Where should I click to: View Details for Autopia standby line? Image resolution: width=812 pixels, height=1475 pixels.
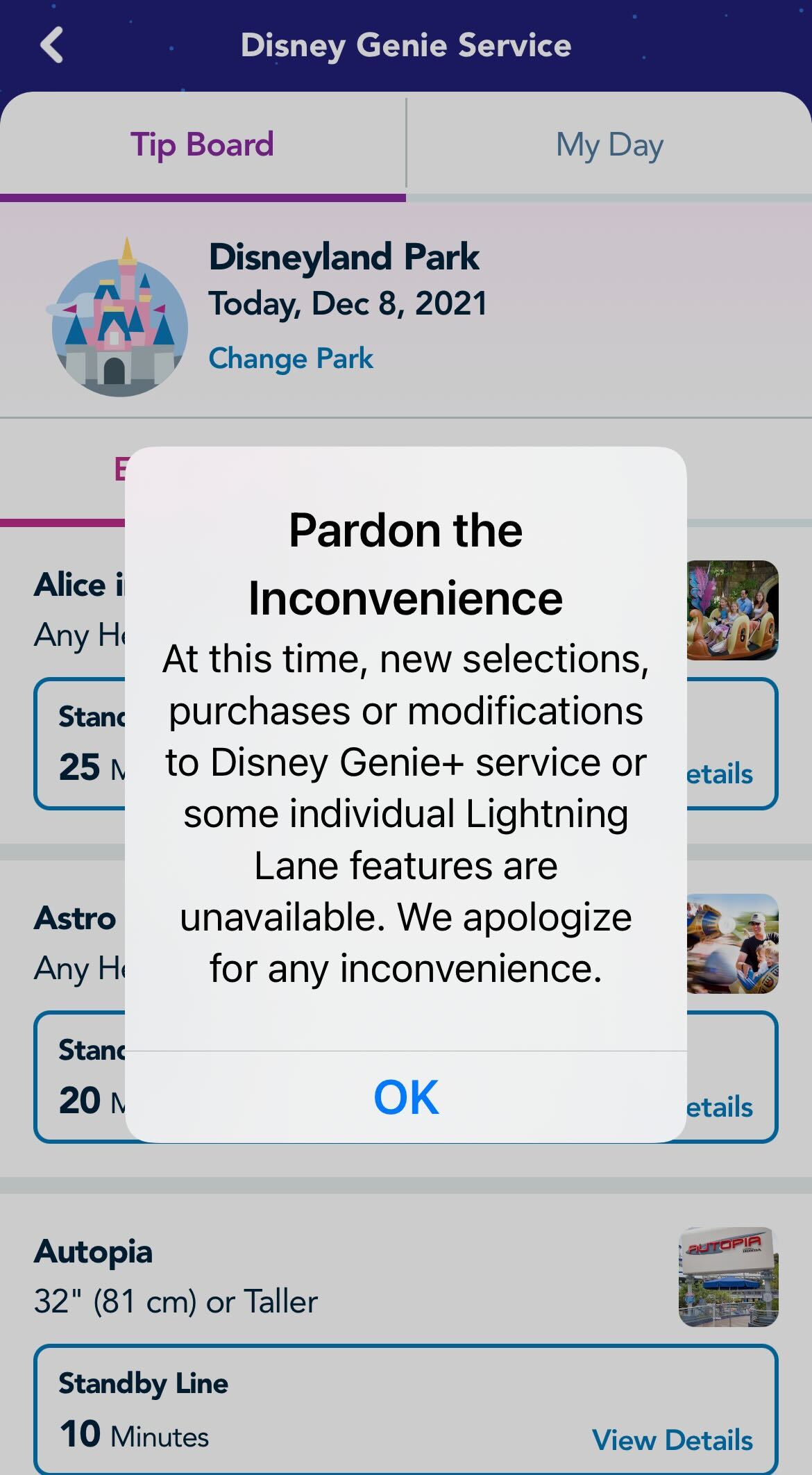(671, 1440)
